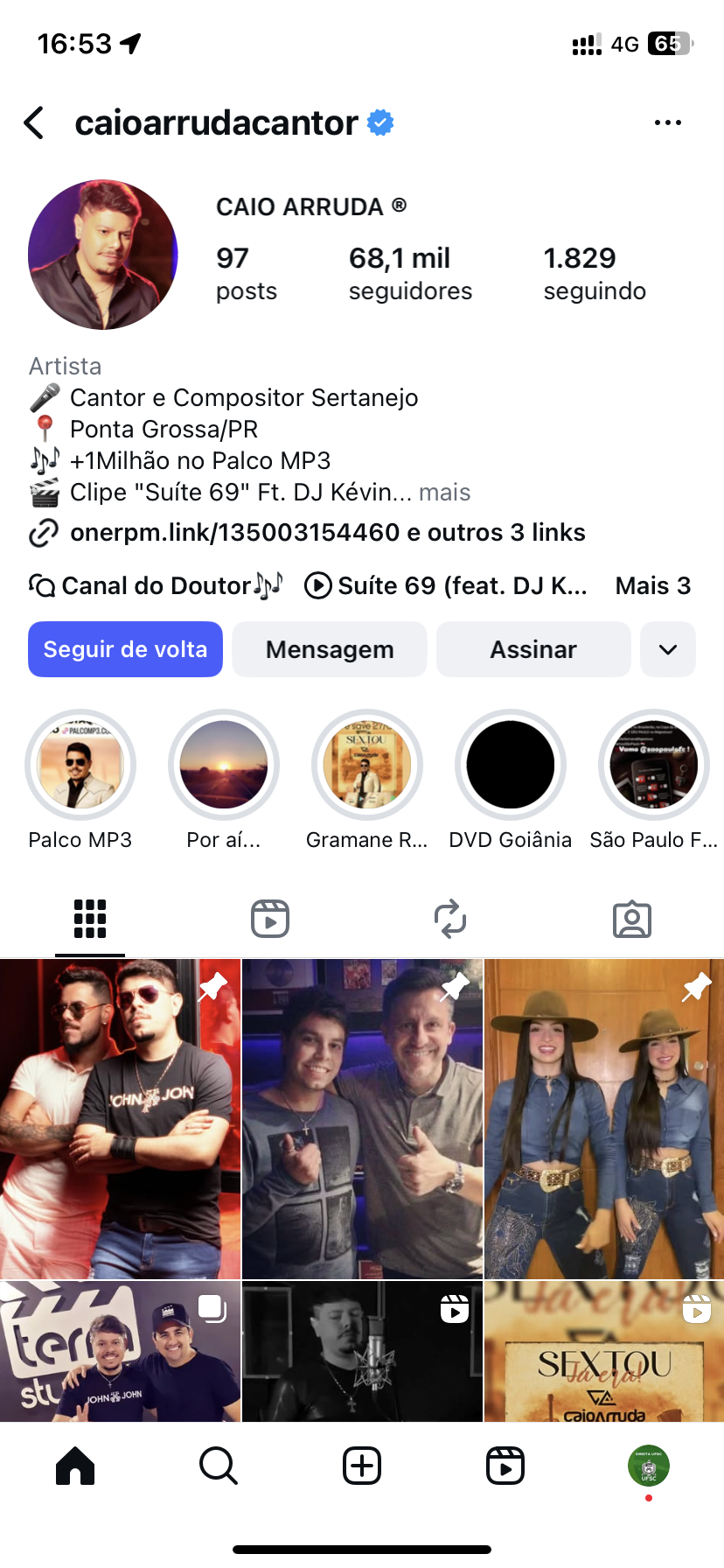The width and height of the screenshot is (724, 1568).
Task: Send a message via Mensagem
Action: coord(330,649)
